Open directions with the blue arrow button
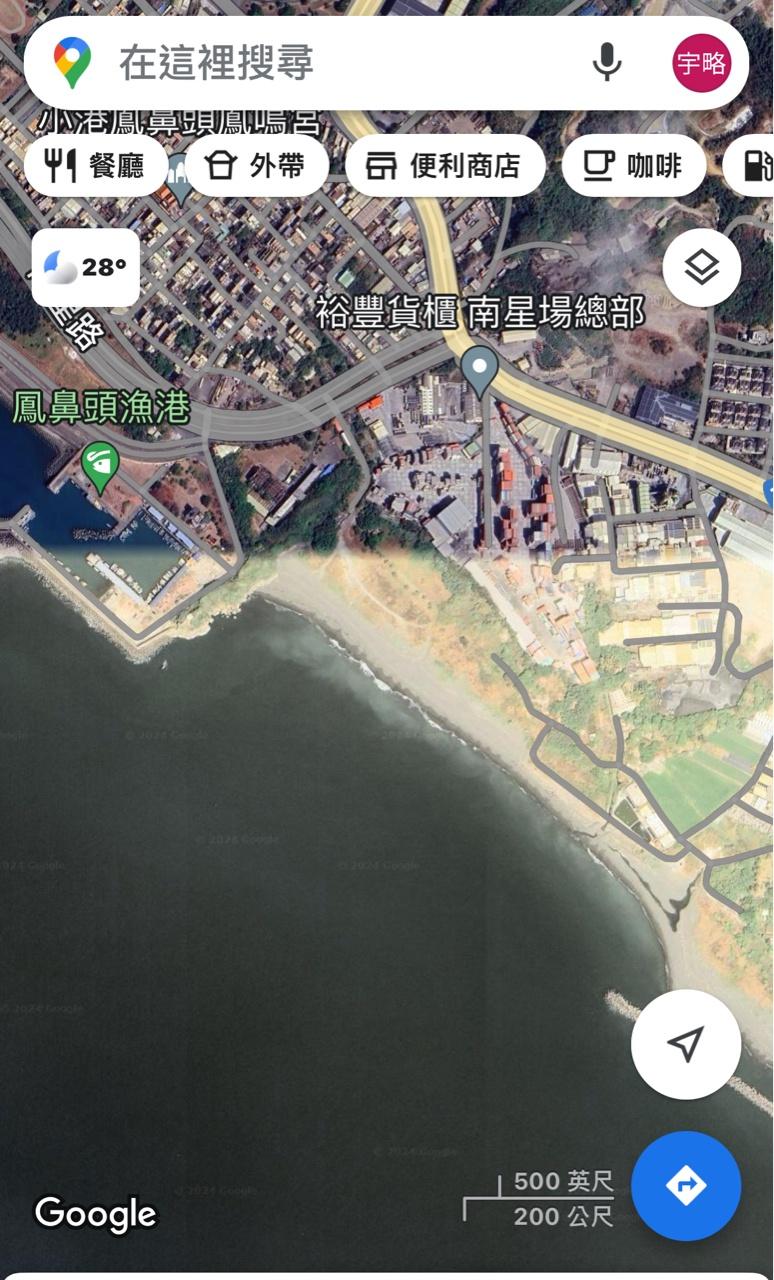 point(686,1186)
